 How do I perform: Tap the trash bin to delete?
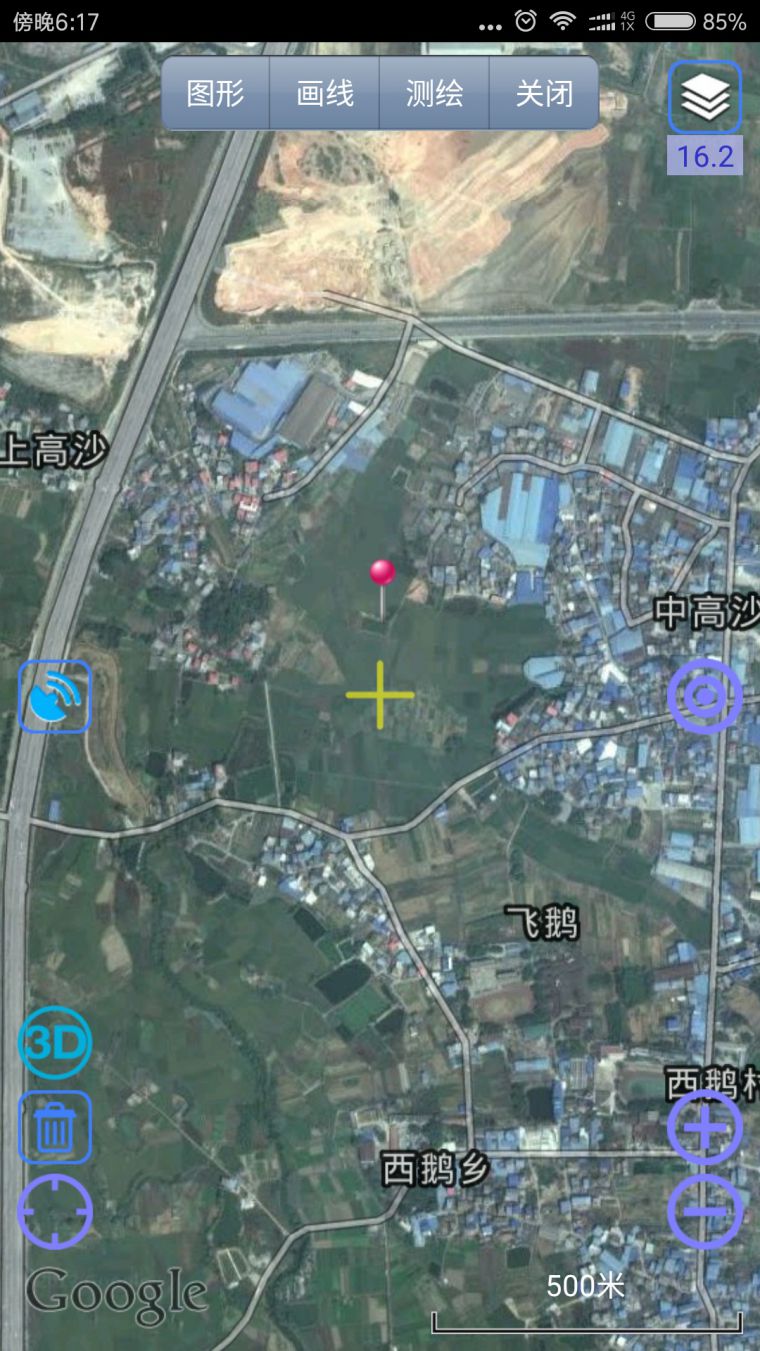pyautogui.click(x=55, y=1127)
